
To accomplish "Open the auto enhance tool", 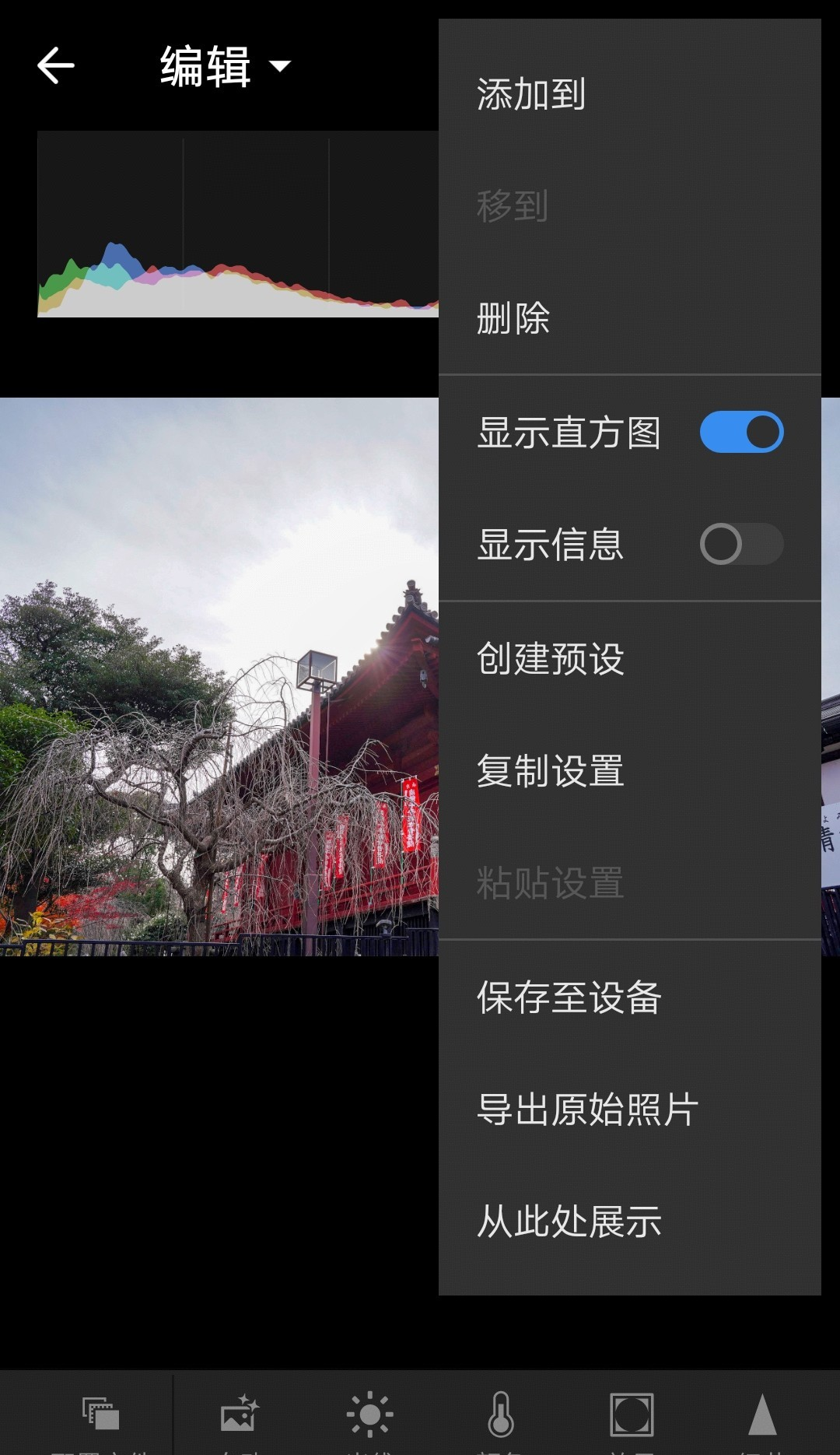I will coord(240,1415).
